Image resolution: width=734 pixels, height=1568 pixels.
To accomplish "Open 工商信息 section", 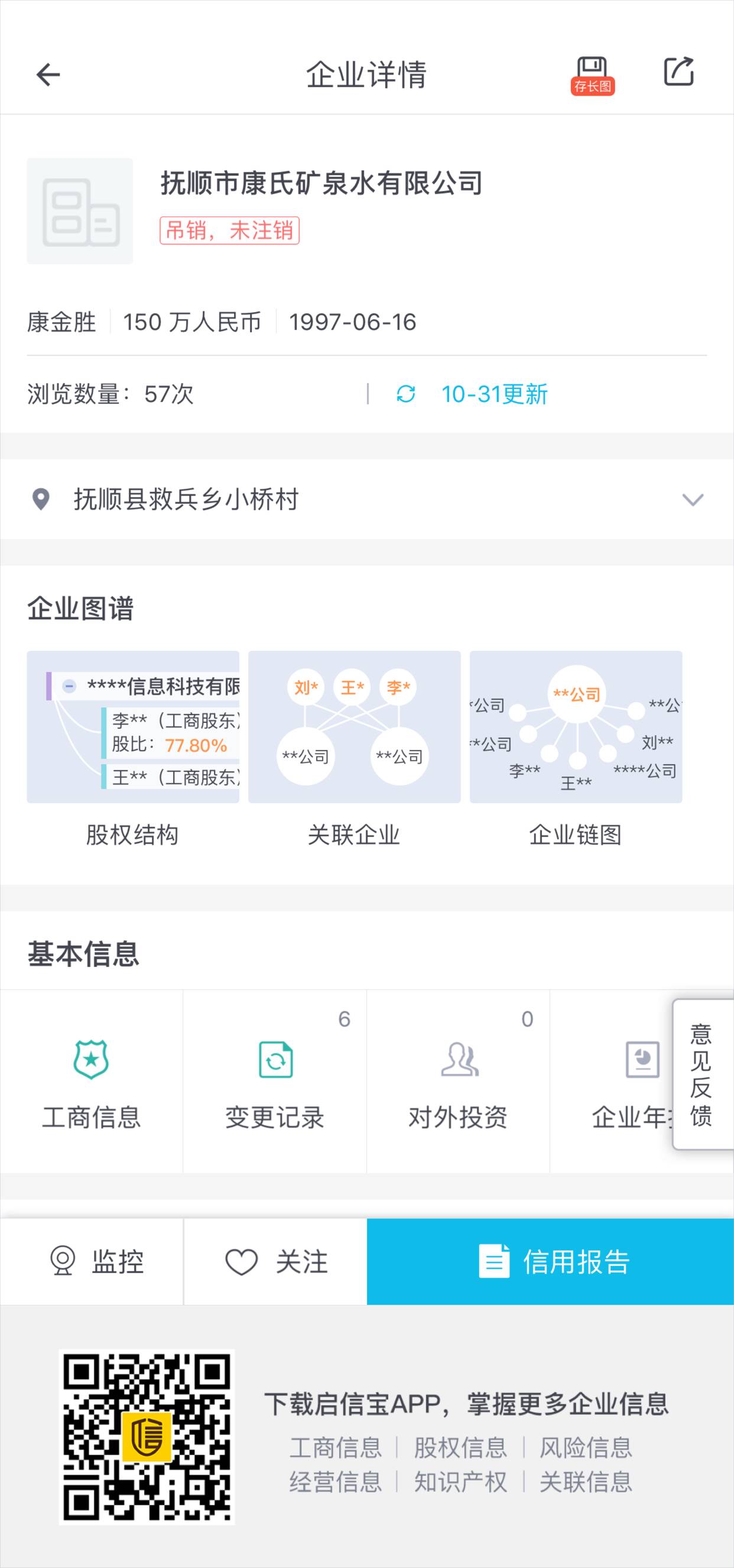I will pos(91,1082).
